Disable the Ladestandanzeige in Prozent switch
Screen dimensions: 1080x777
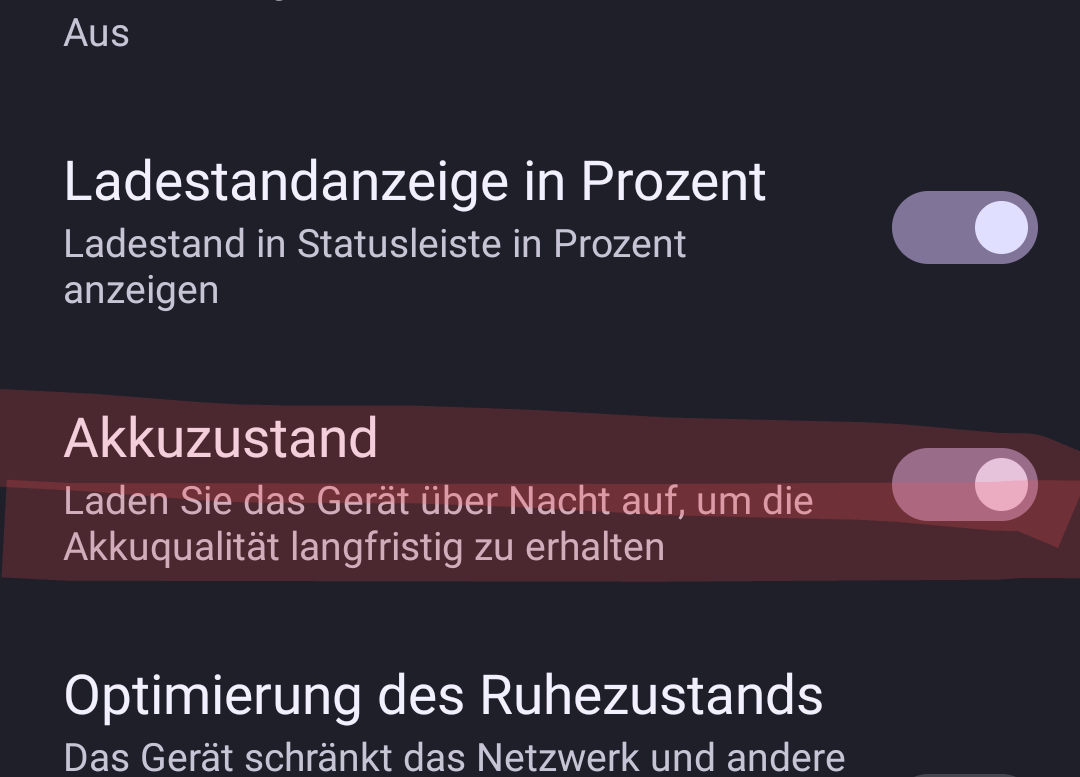pyautogui.click(x=964, y=227)
